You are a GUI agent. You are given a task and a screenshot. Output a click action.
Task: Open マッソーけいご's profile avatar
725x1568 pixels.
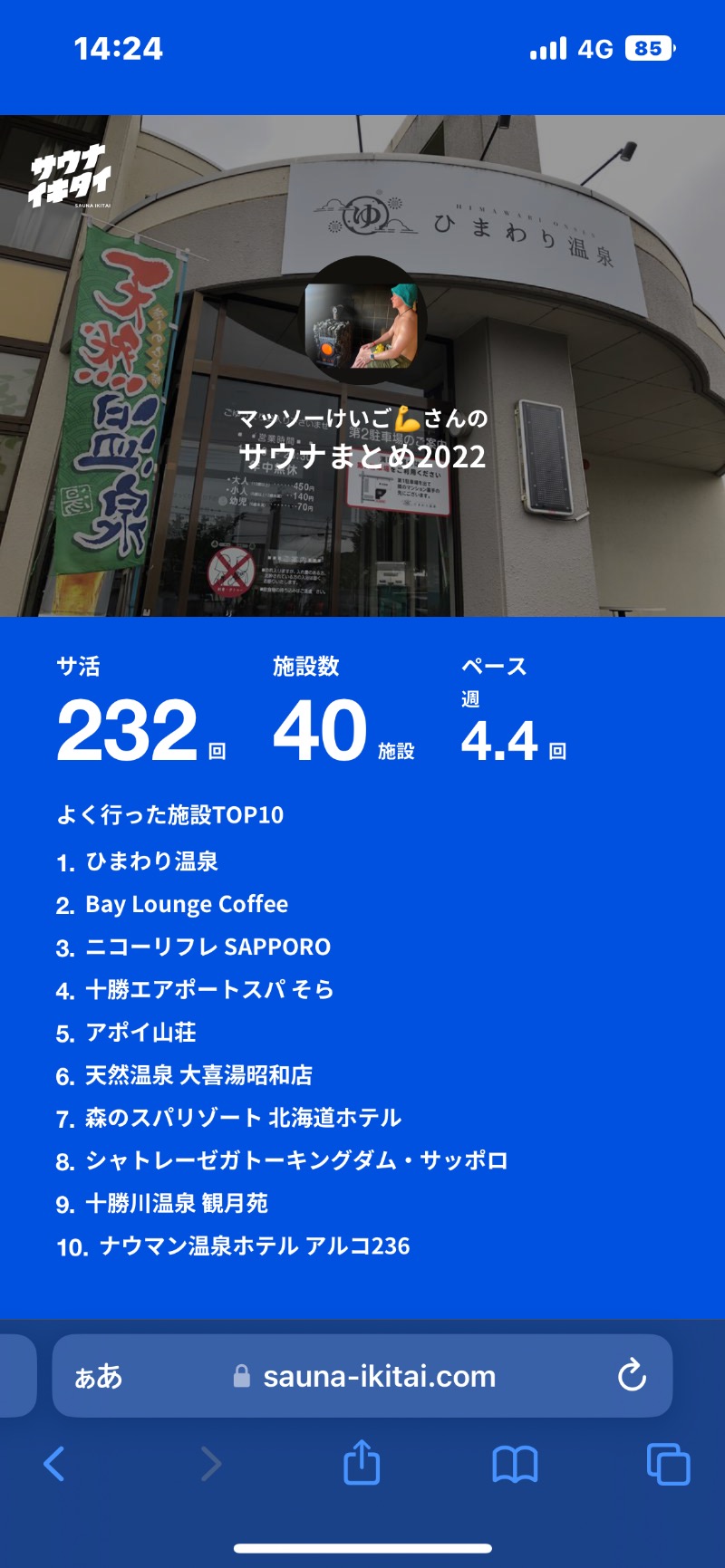[x=362, y=322]
